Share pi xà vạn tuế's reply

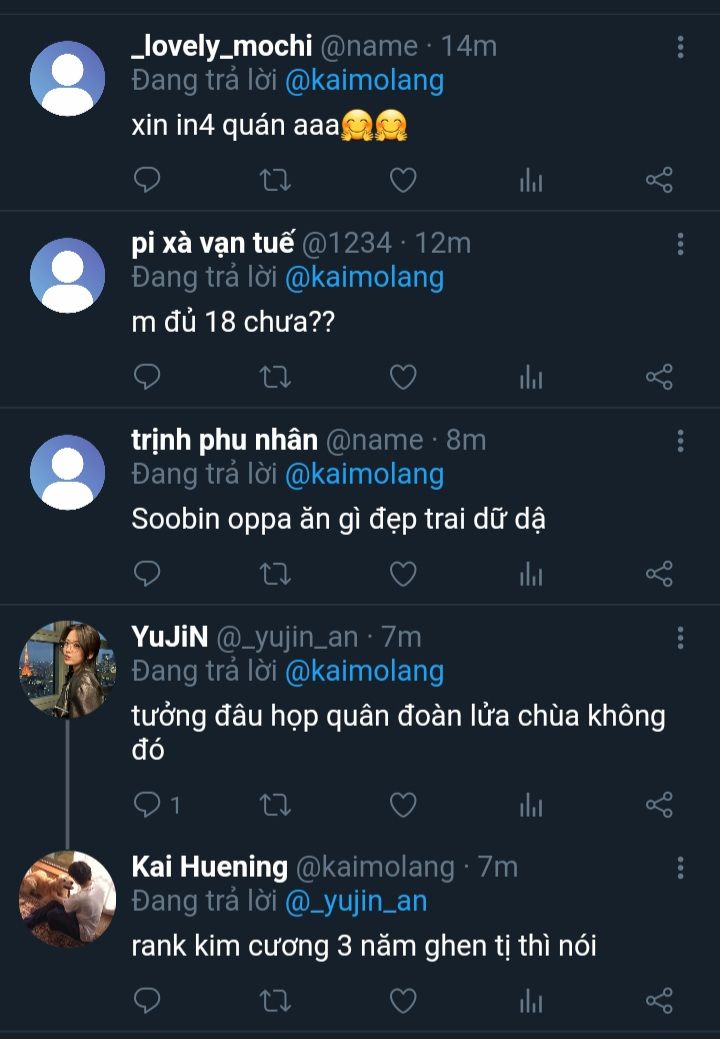[659, 377]
